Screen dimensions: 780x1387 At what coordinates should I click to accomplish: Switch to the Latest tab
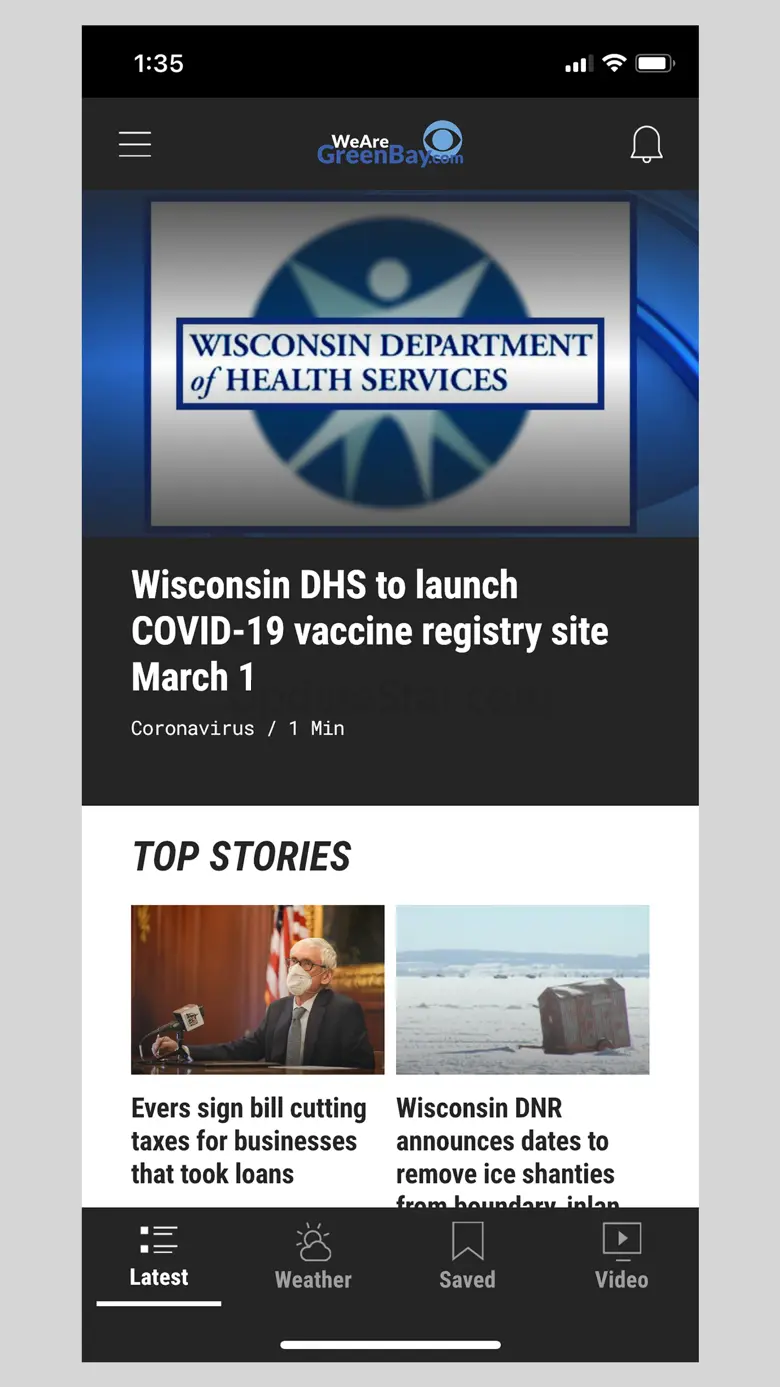(159, 1256)
